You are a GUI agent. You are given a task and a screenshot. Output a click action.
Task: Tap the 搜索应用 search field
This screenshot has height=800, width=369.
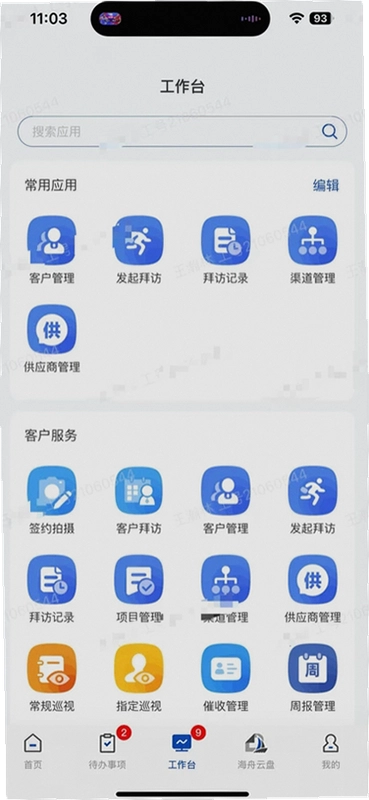point(182,132)
